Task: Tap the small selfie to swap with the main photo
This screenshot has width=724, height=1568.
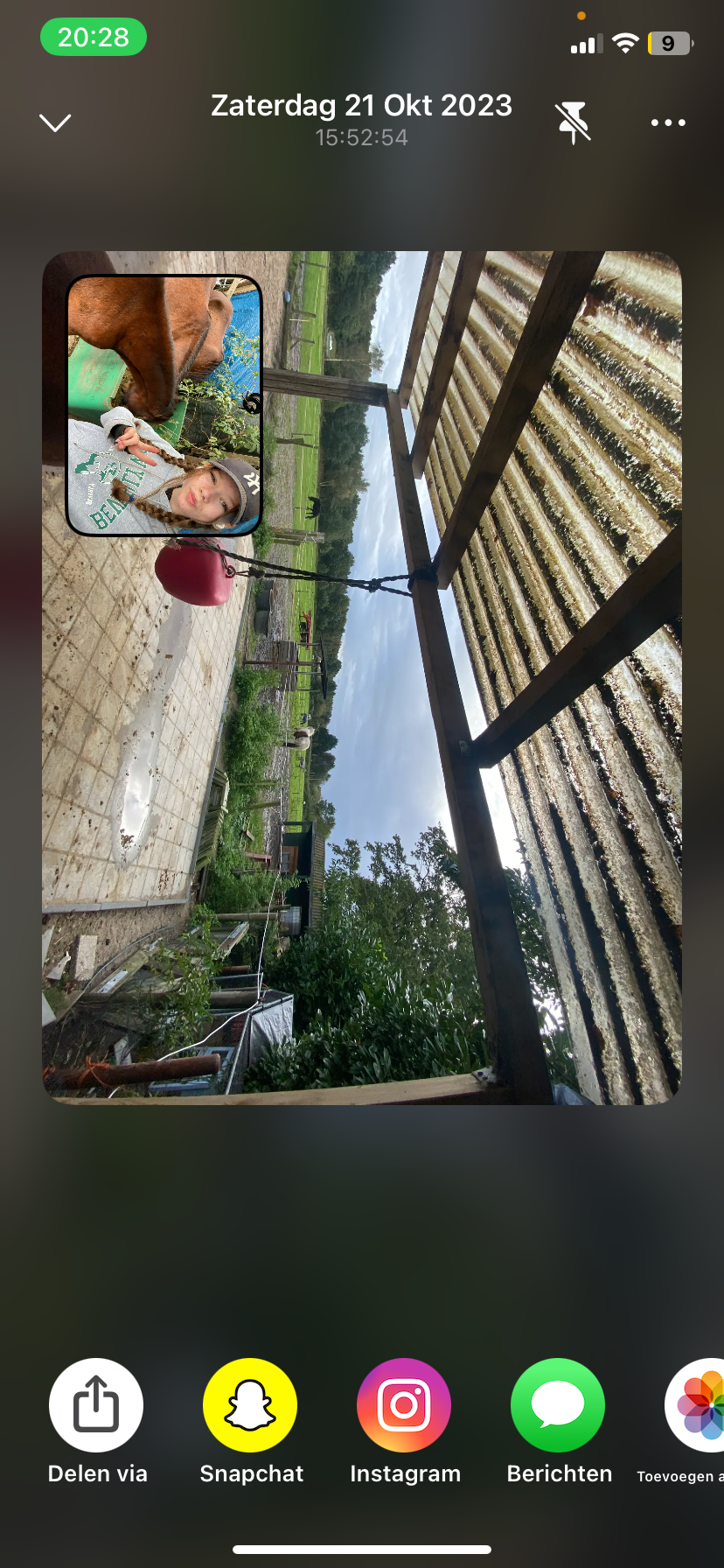Action: (x=164, y=405)
